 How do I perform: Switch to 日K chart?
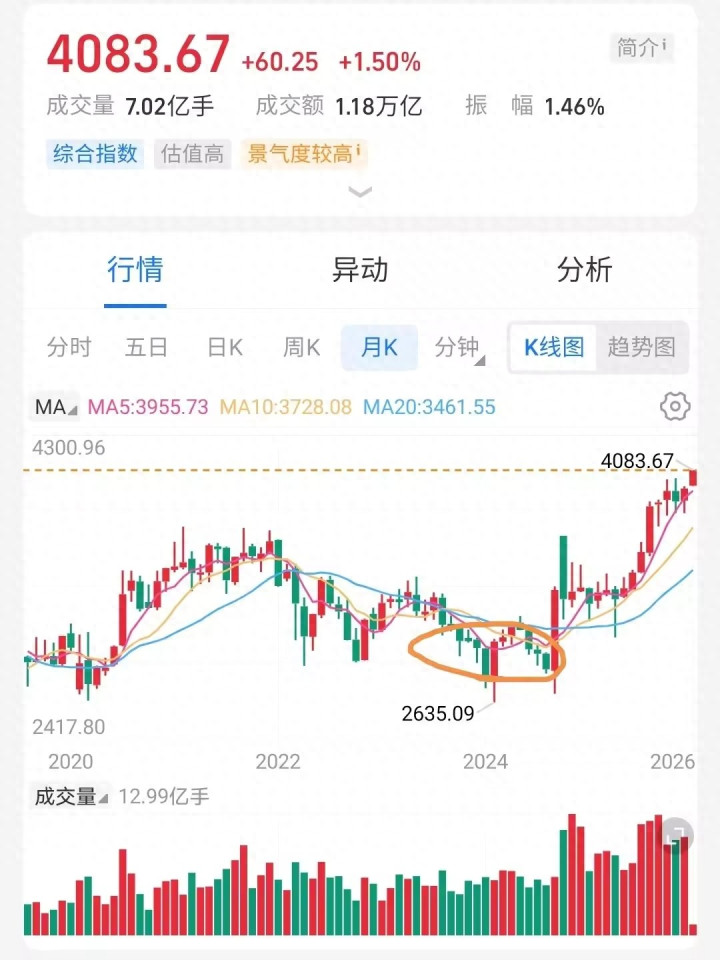point(225,348)
